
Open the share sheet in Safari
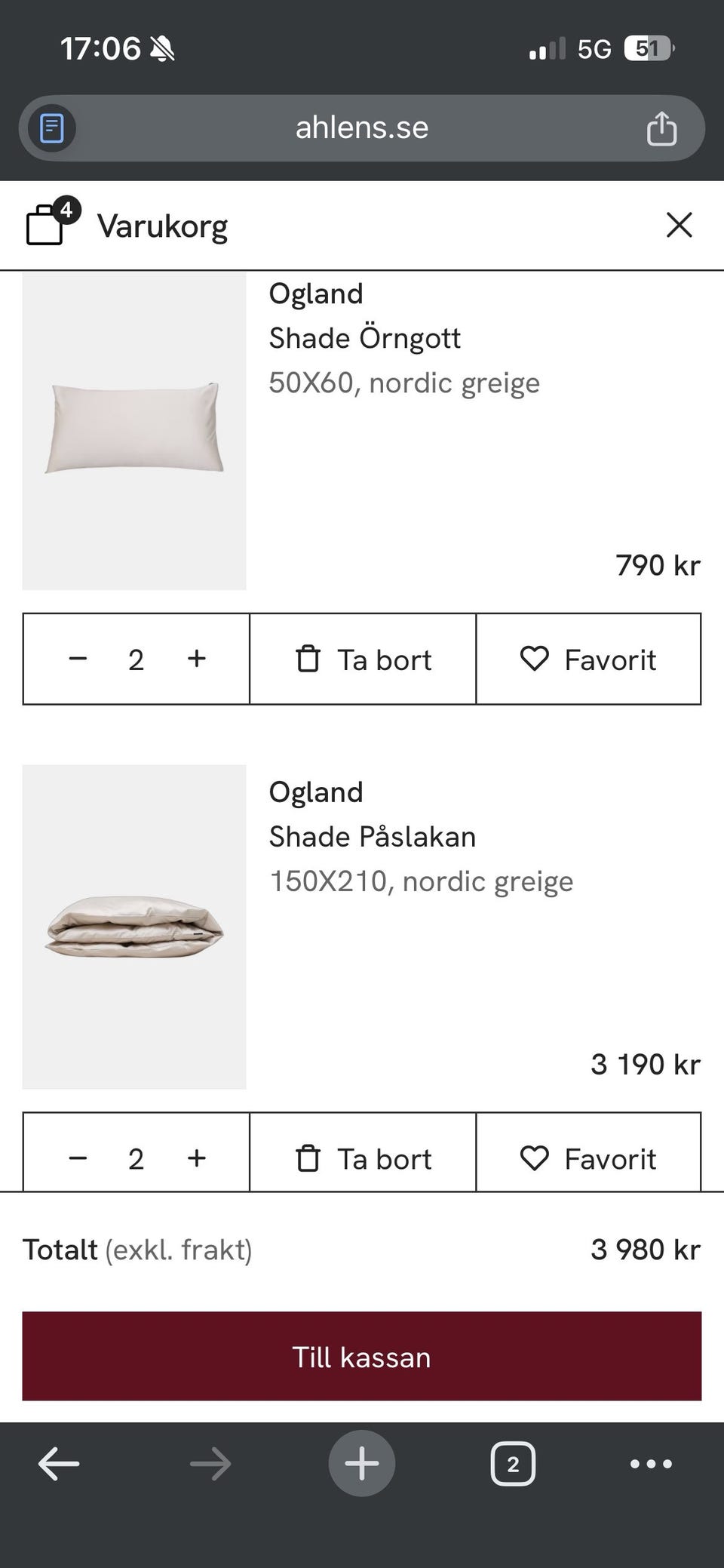click(x=662, y=128)
